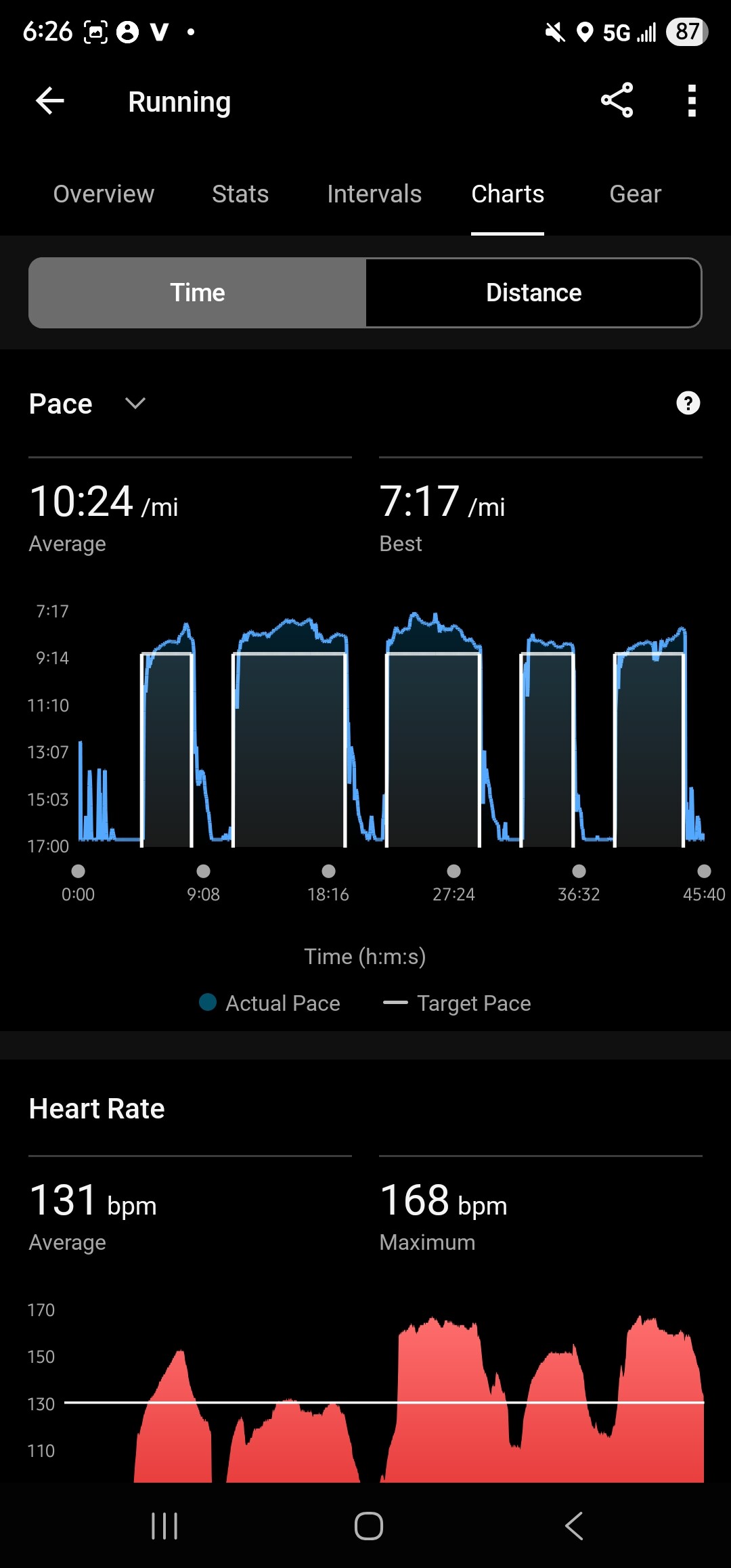The height and width of the screenshot is (1568, 731).
Task: Show charts by Time
Action: 198,293
